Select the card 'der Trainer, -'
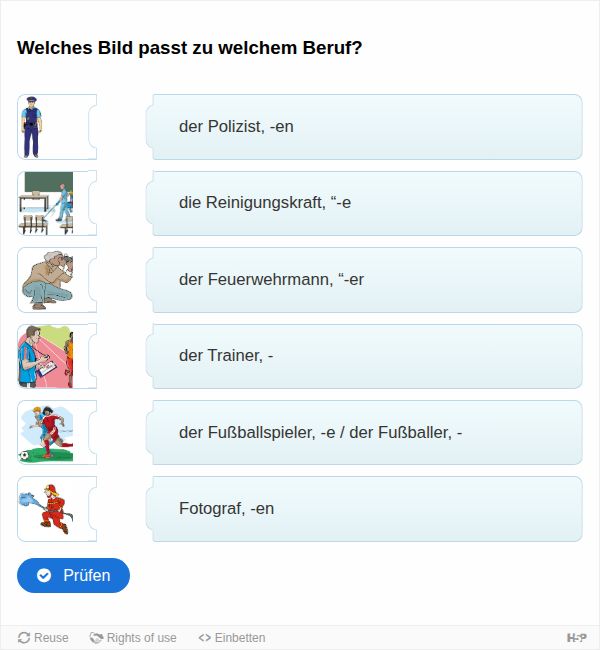The width and height of the screenshot is (600, 650). click(365, 356)
